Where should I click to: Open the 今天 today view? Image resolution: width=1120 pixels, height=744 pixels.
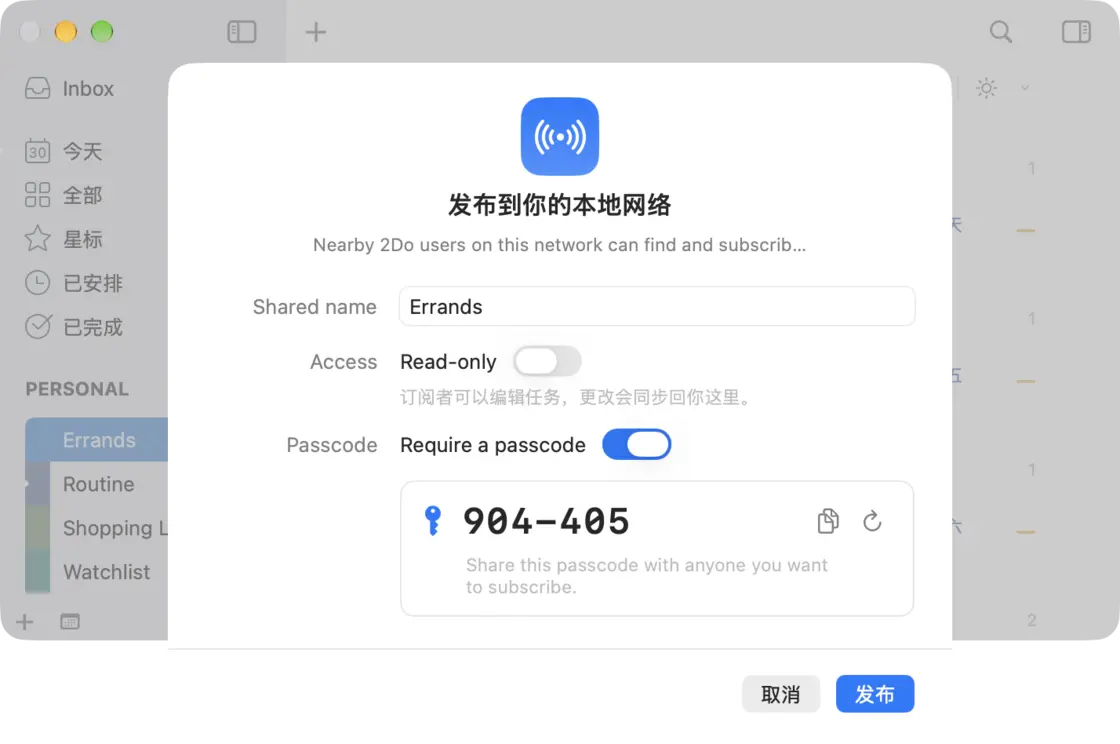point(84,151)
